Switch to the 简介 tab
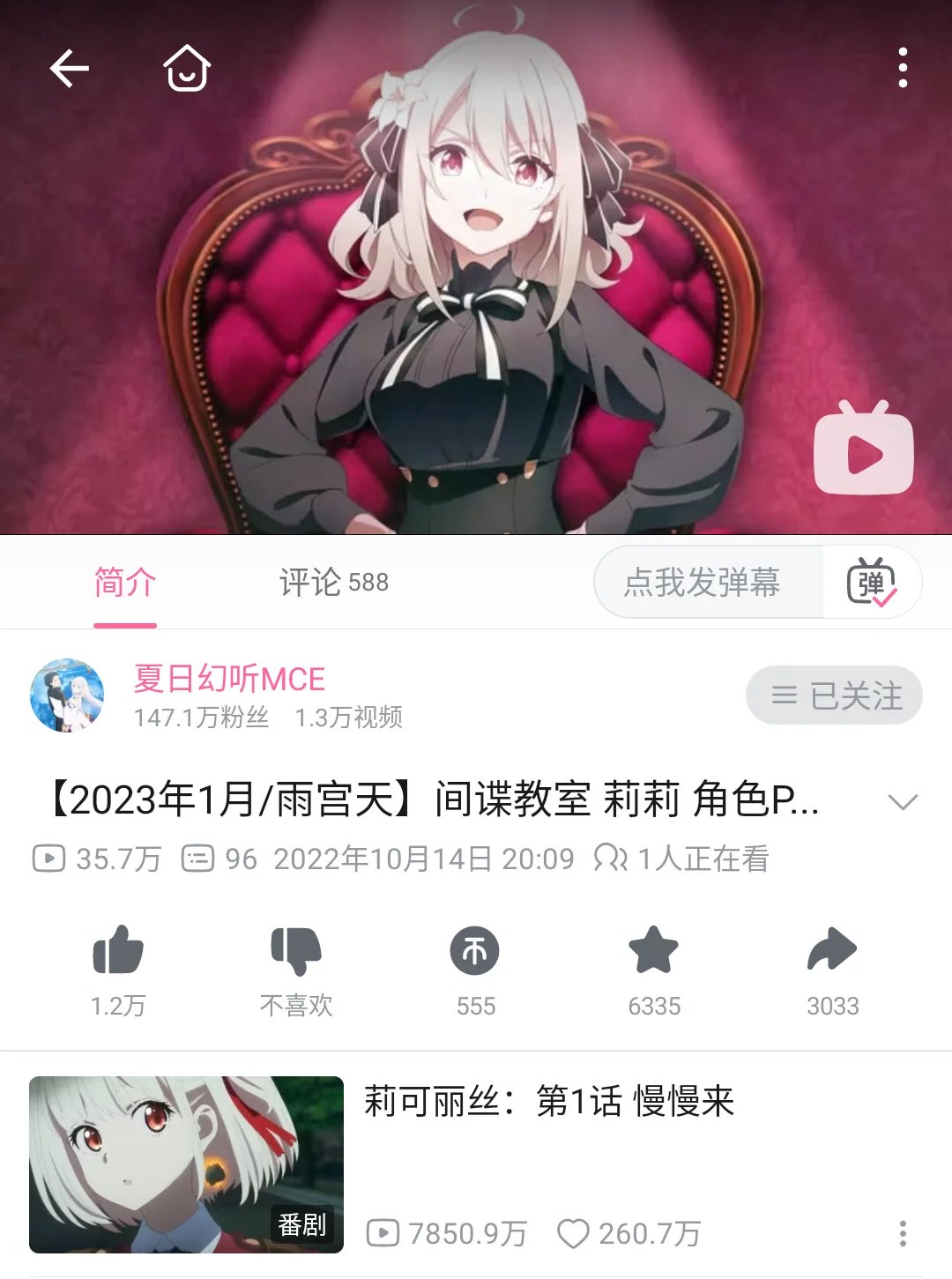952x1279 pixels. click(125, 583)
